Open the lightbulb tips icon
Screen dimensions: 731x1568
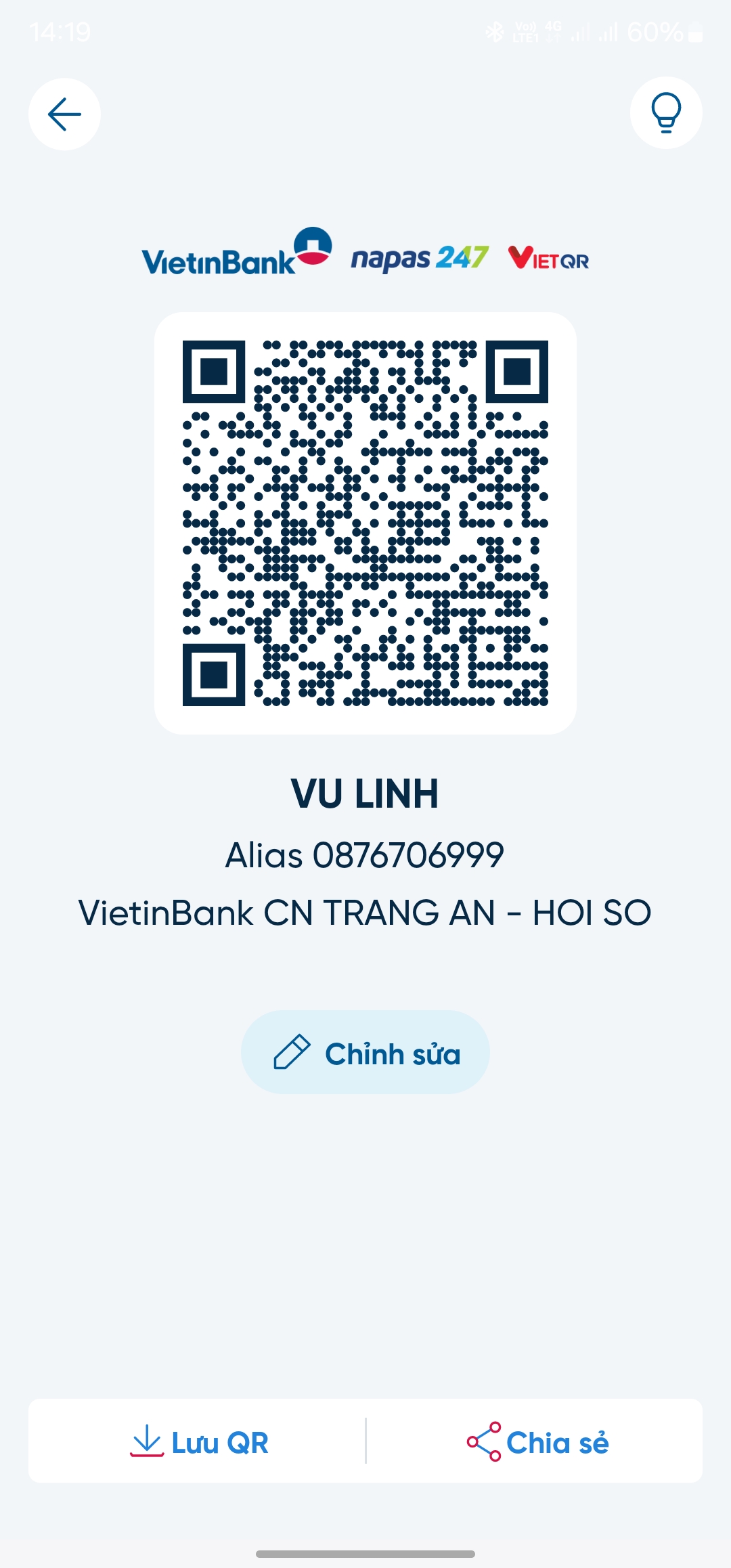(x=666, y=113)
